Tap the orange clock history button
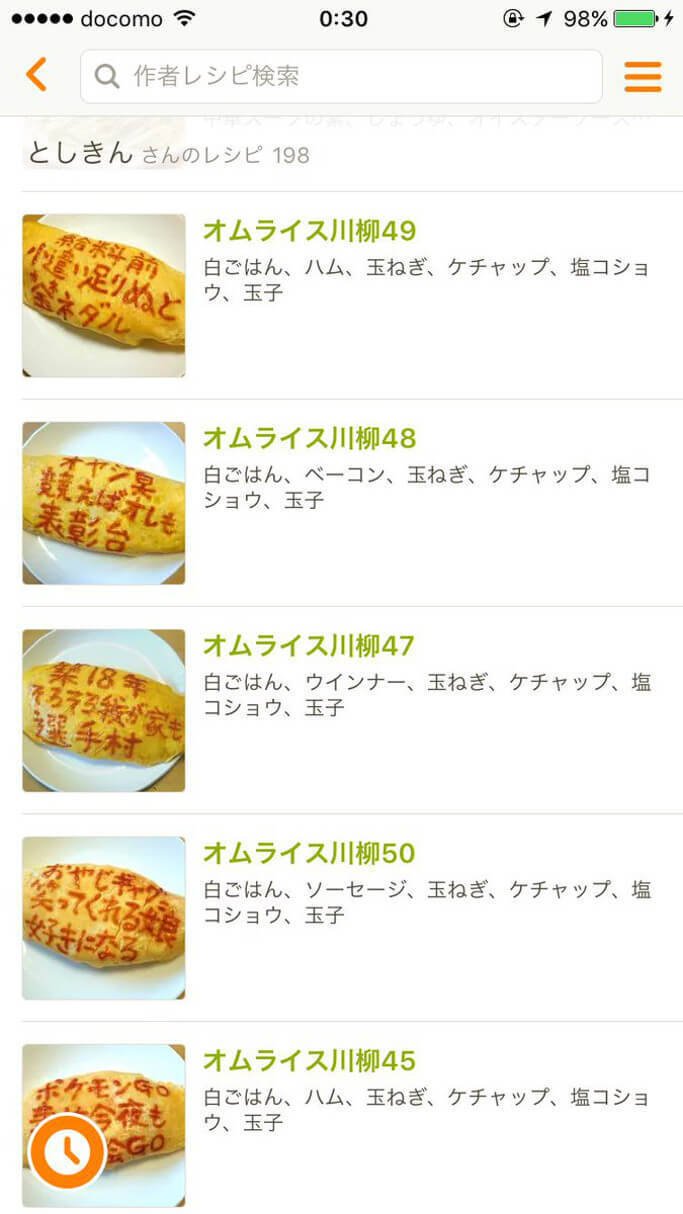Screen dimensions: 683x1214 [x=68, y=1151]
